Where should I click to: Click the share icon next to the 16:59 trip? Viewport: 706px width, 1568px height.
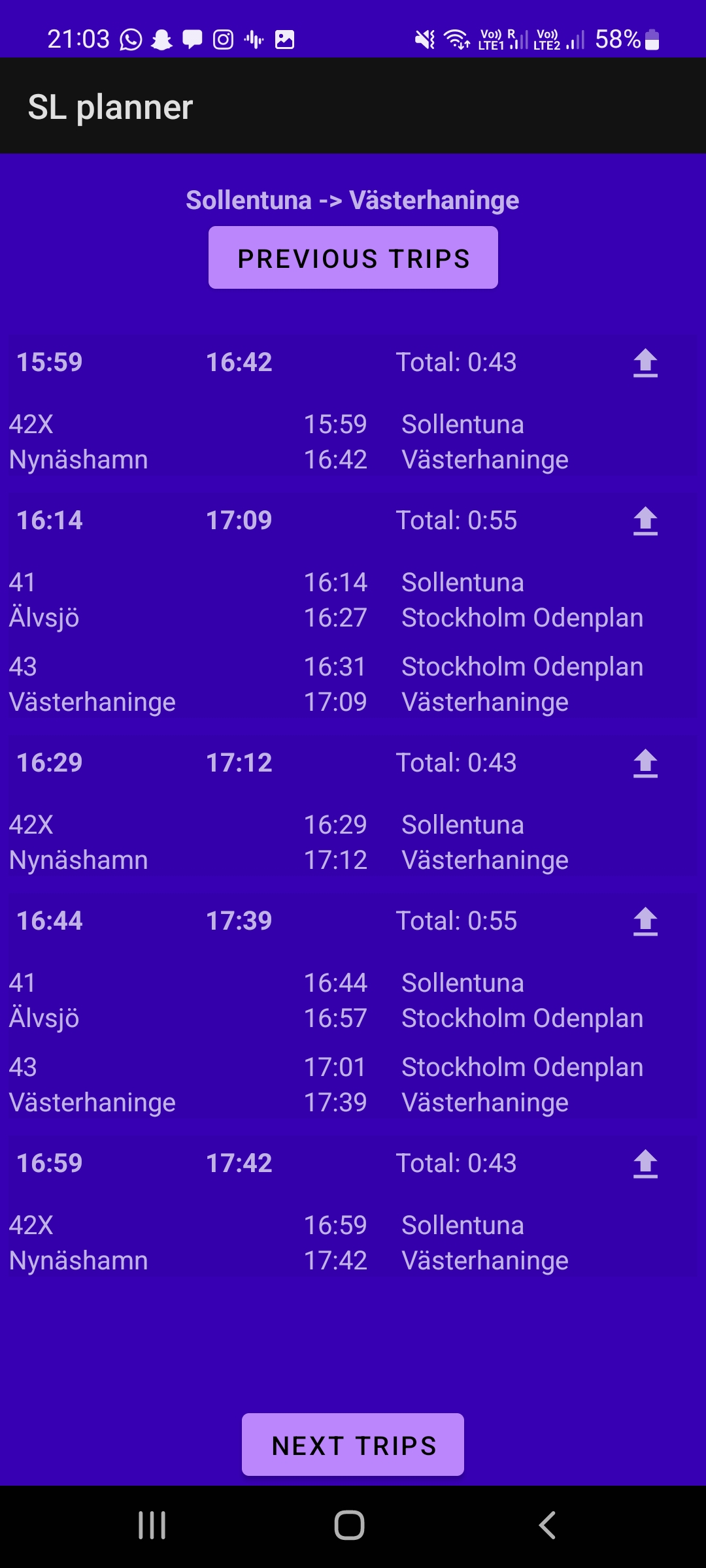coord(645,1163)
